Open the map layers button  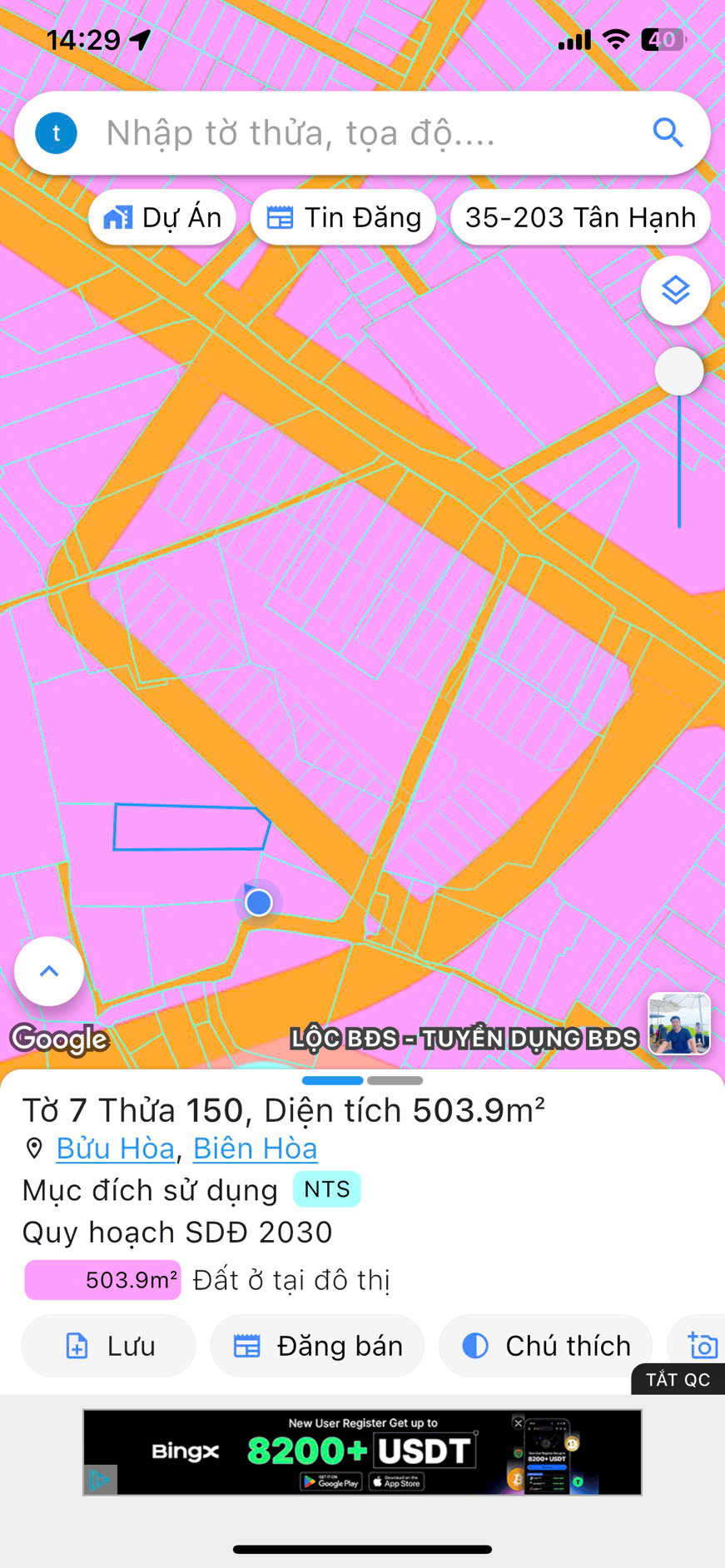[x=675, y=290]
